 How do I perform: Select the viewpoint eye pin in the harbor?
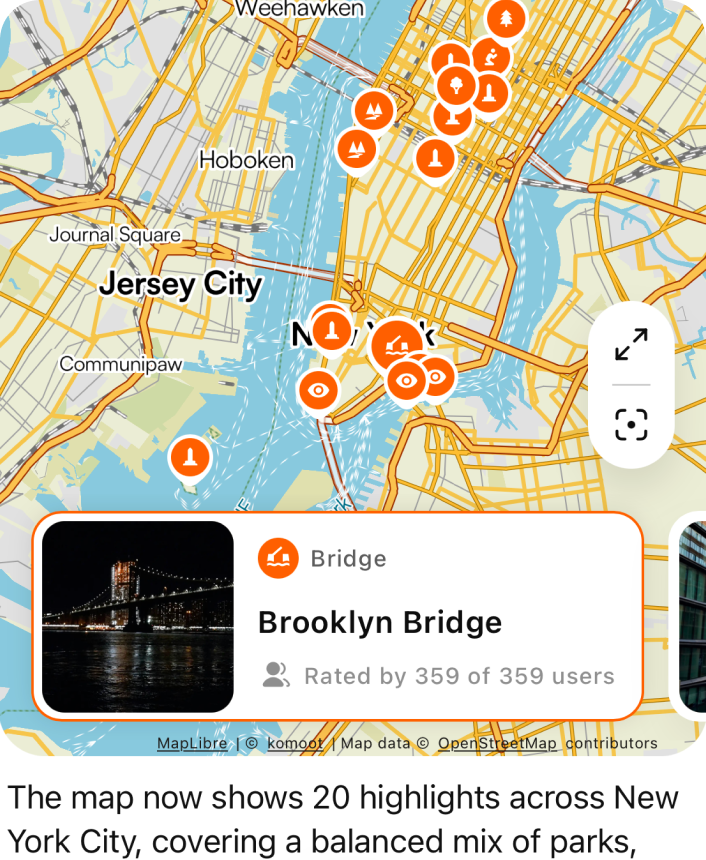coord(318,390)
